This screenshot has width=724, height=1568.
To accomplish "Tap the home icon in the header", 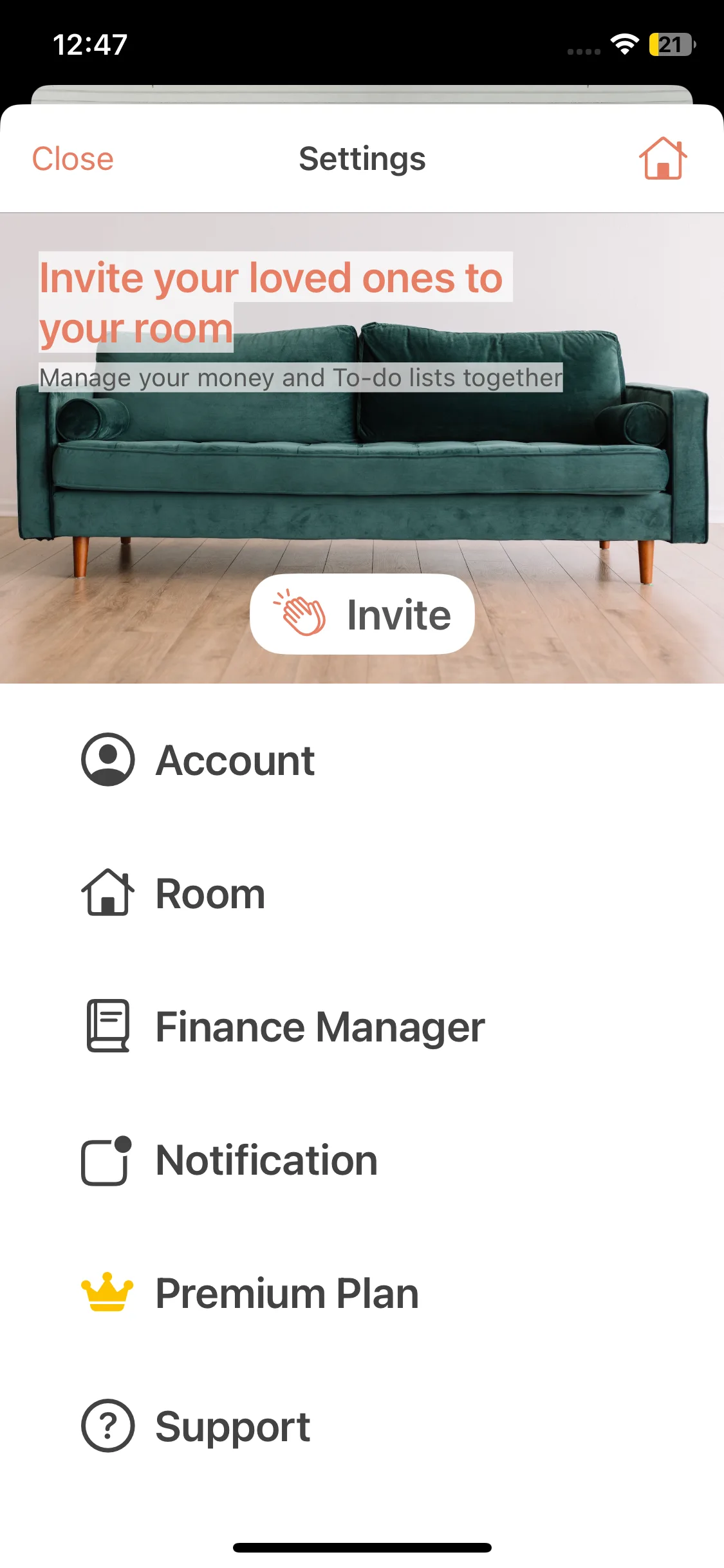I will pyautogui.click(x=662, y=158).
